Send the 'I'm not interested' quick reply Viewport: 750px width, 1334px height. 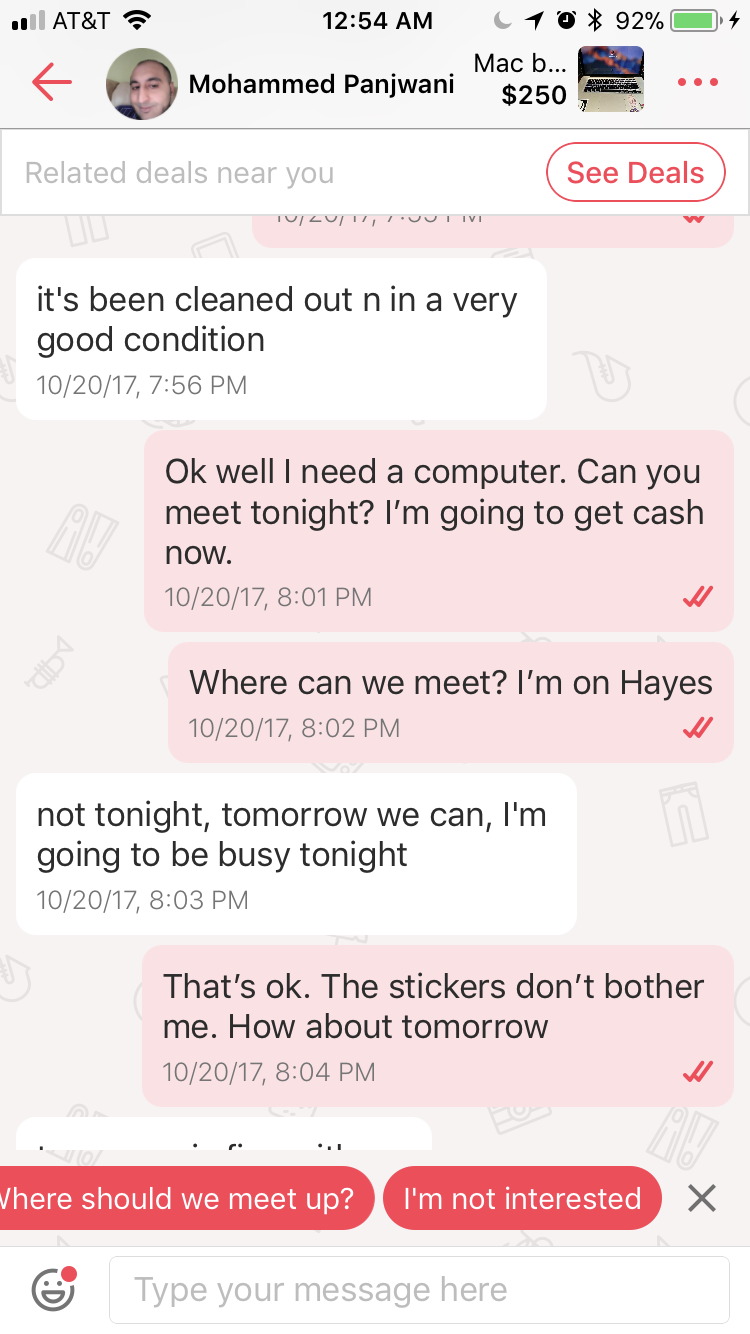click(x=522, y=1198)
